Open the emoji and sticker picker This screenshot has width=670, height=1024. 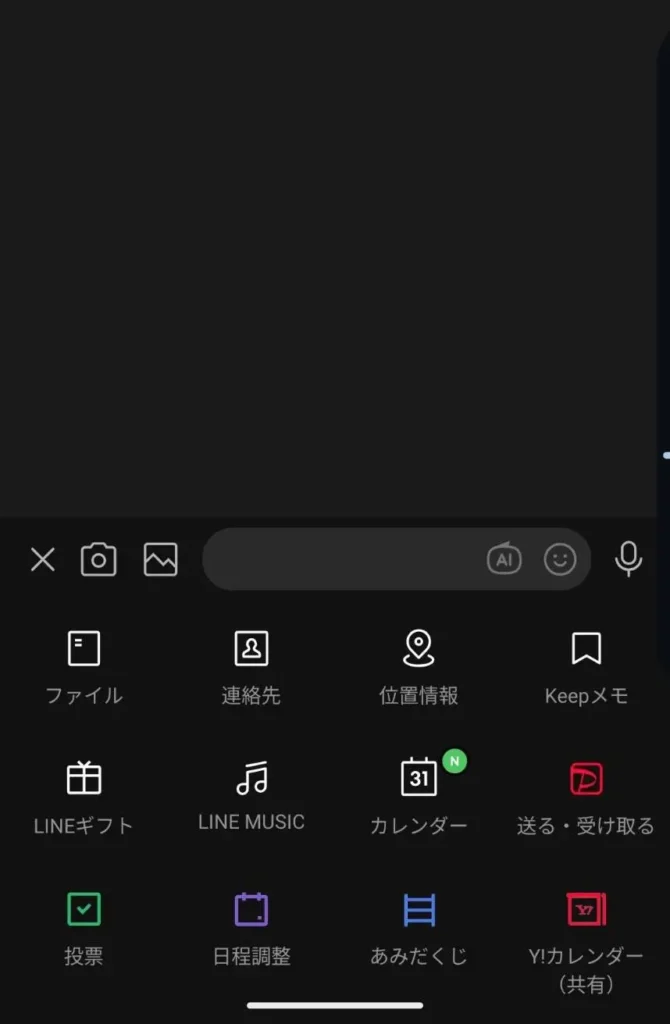560,560
